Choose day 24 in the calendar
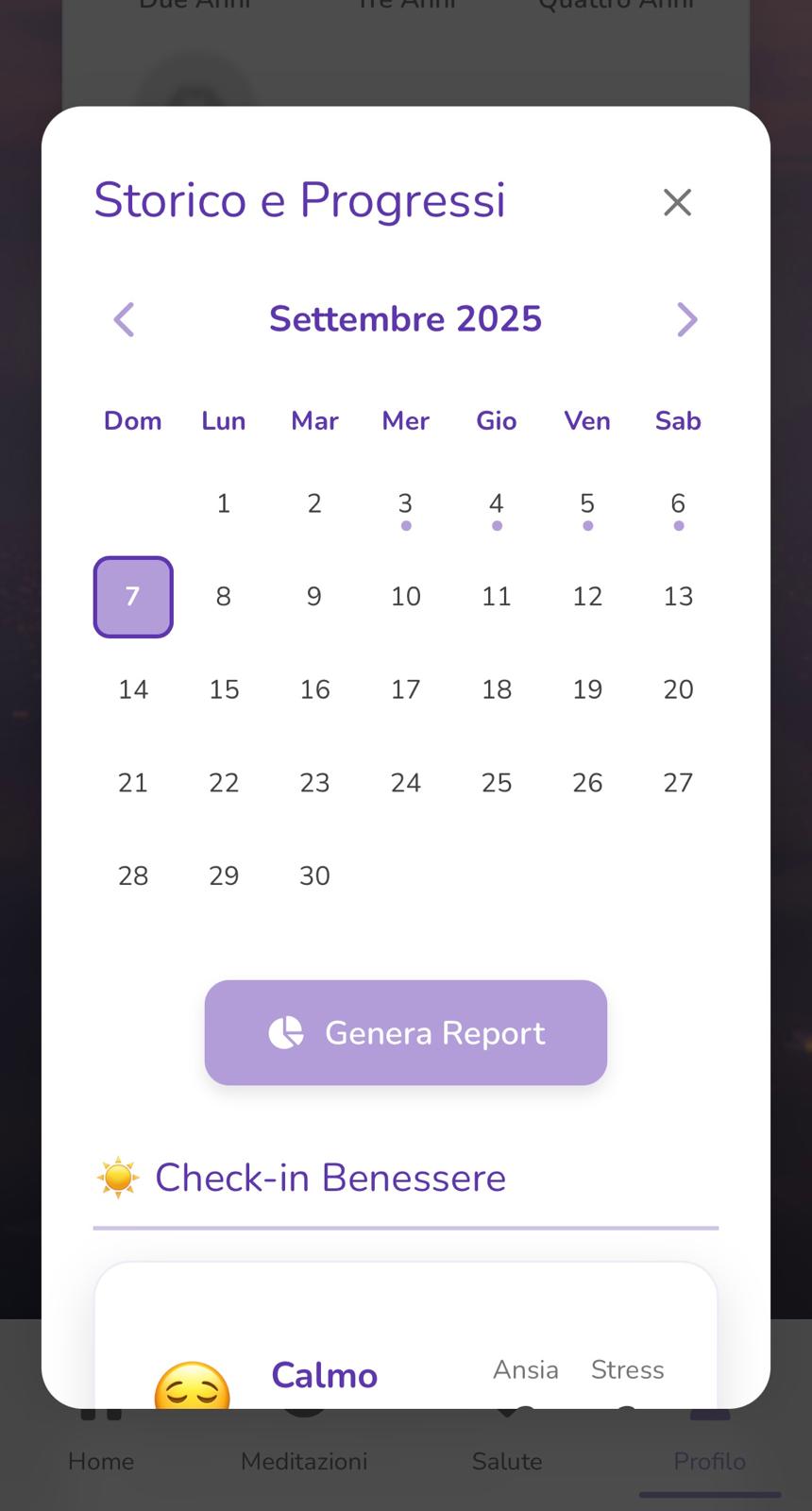 click(405, 783)
